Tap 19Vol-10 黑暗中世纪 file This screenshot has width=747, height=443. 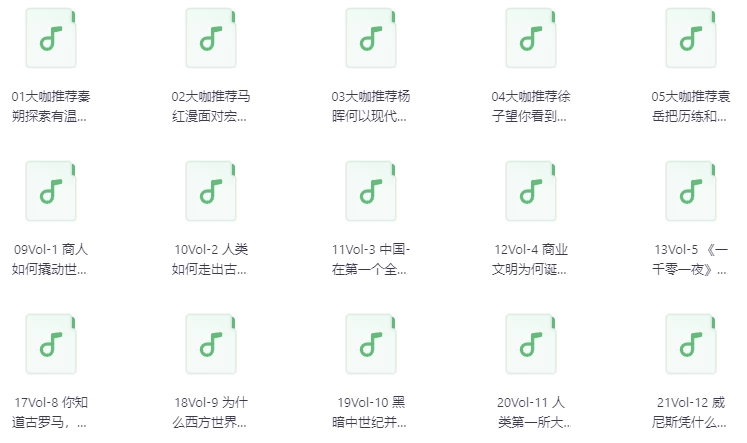click(x=370, y=343)
